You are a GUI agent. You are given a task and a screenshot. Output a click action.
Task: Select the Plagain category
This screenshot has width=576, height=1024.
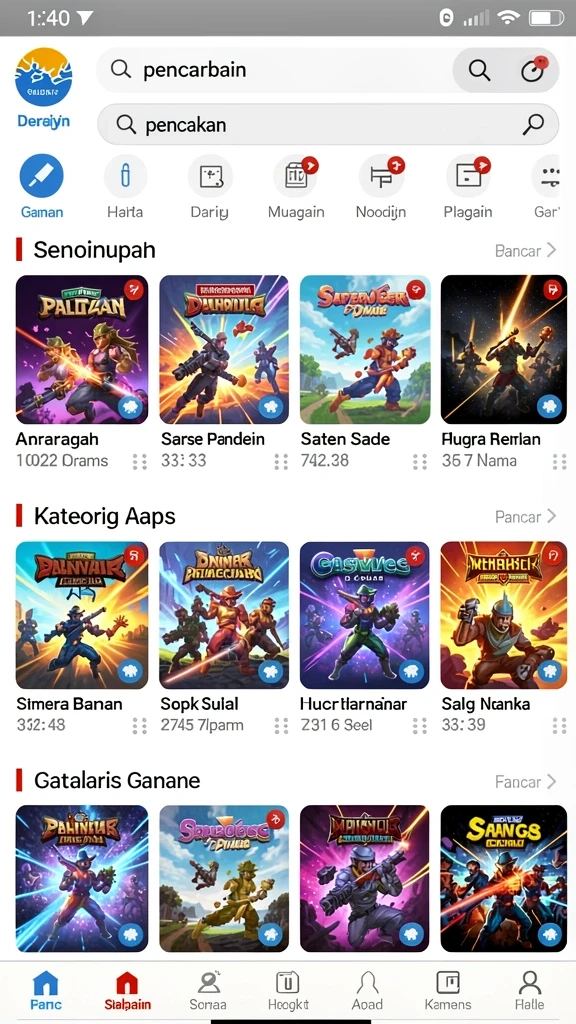point(468,187)
